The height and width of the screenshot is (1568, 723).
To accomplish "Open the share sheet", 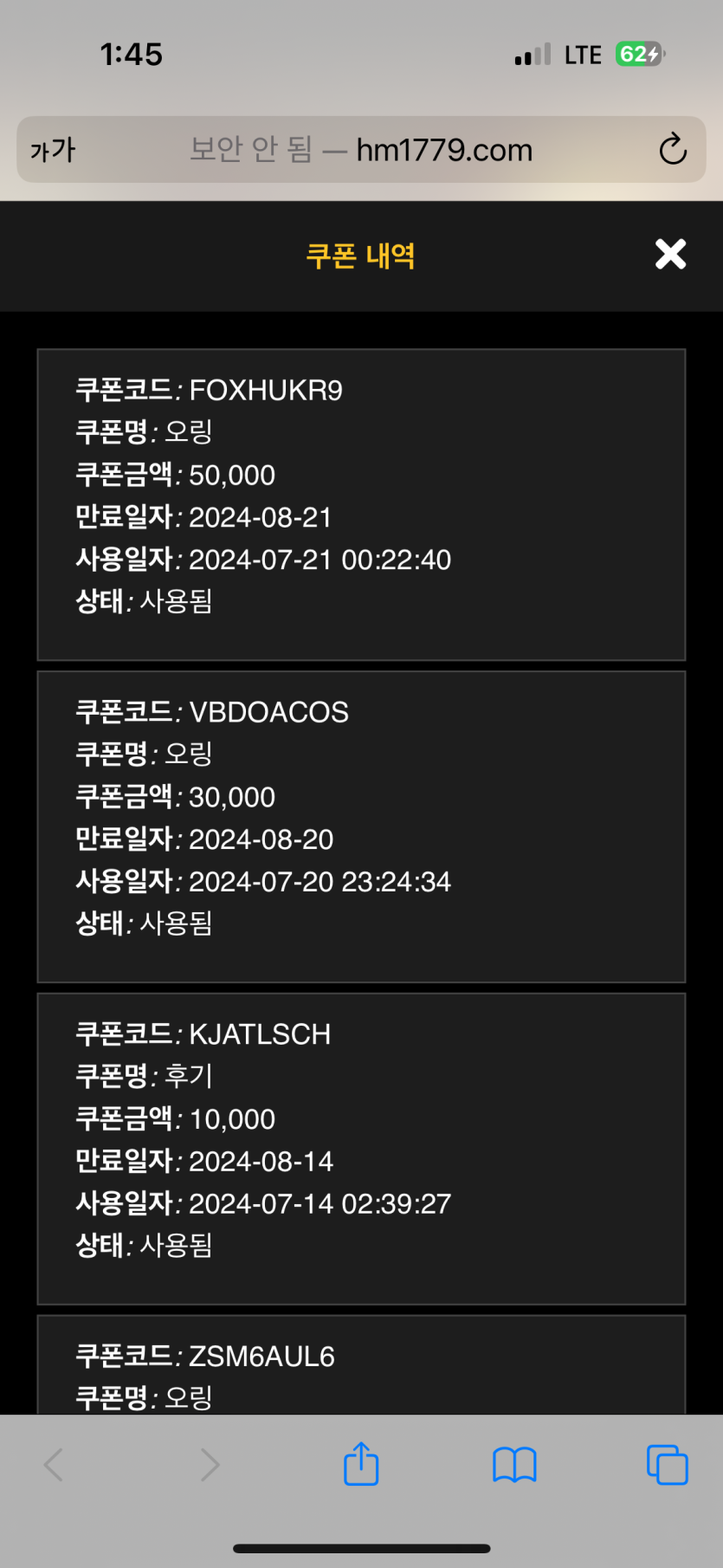I will coord(361,1463).
